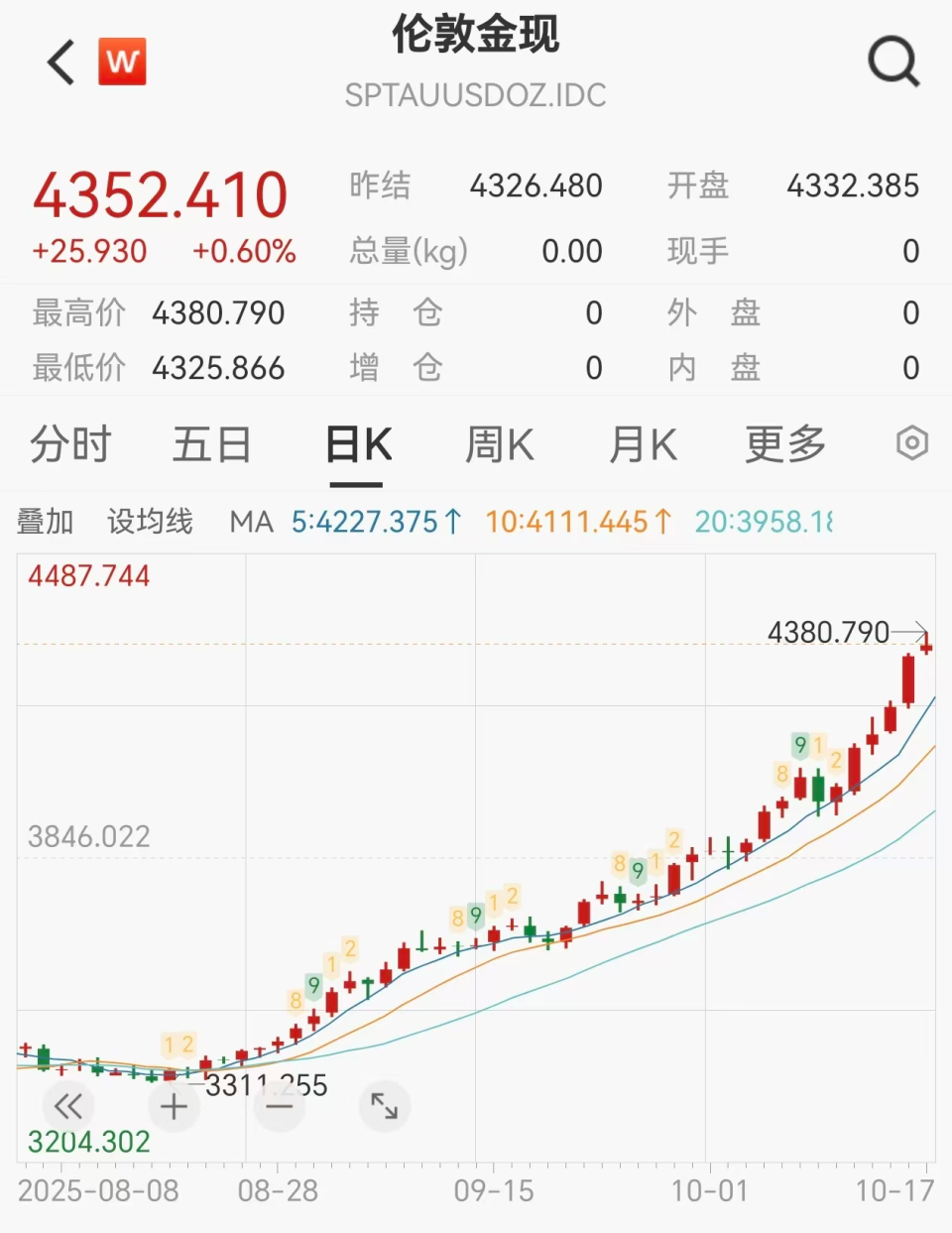Expand chart to fullscreen with the arrows icon

coord(385,1105)
